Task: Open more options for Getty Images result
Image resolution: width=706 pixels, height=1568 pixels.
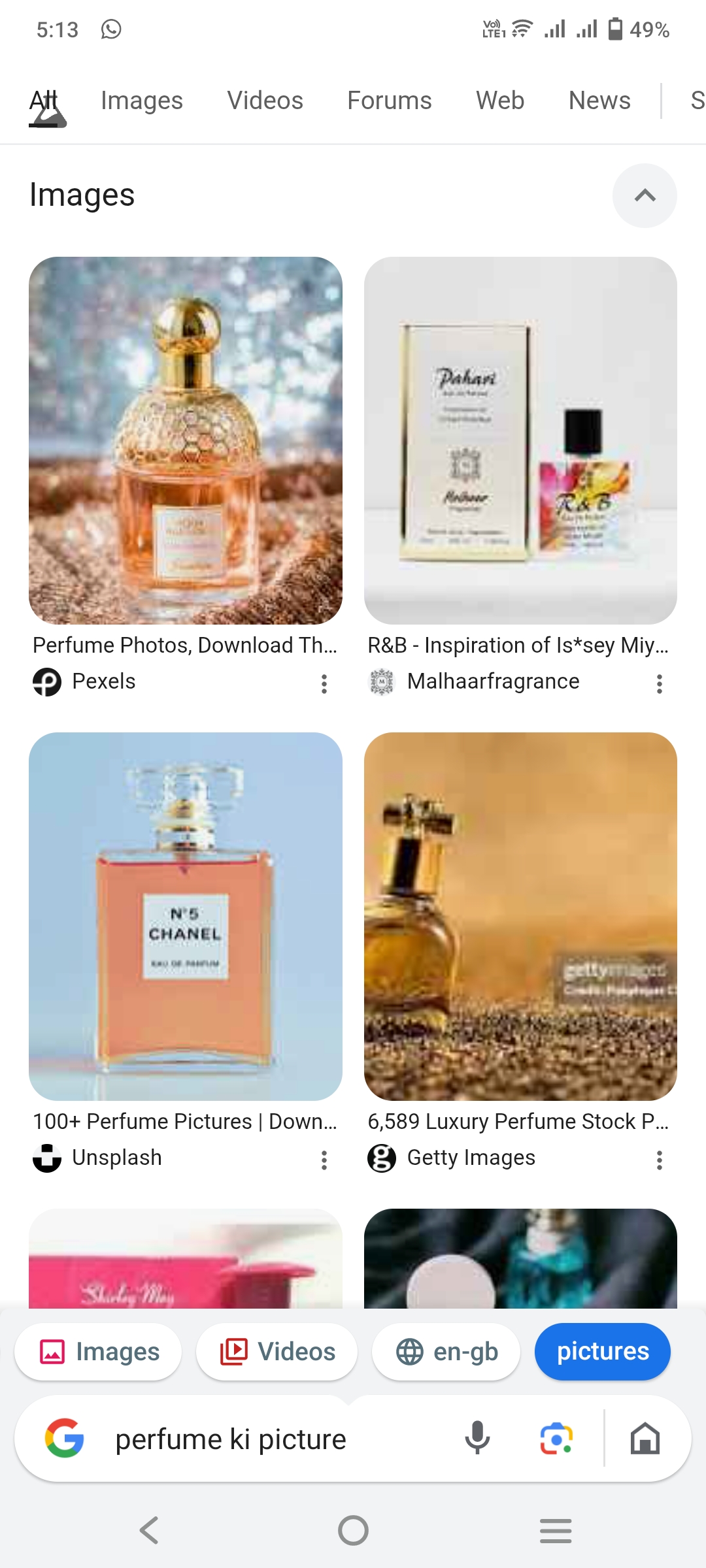Action: [659, 1160]
